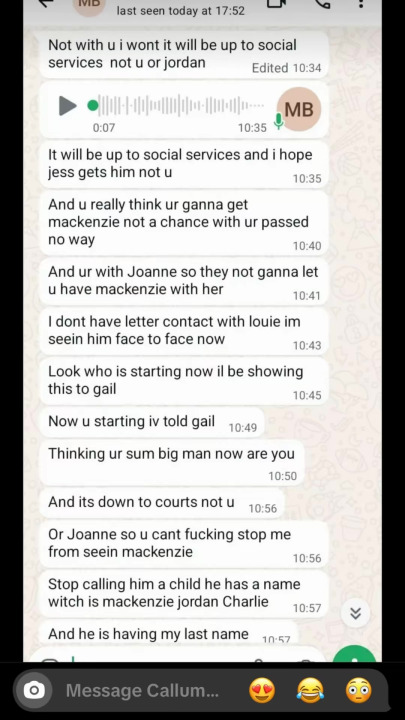
Task: React with the crying-laughing emoji
Action: tap(310, 690)
